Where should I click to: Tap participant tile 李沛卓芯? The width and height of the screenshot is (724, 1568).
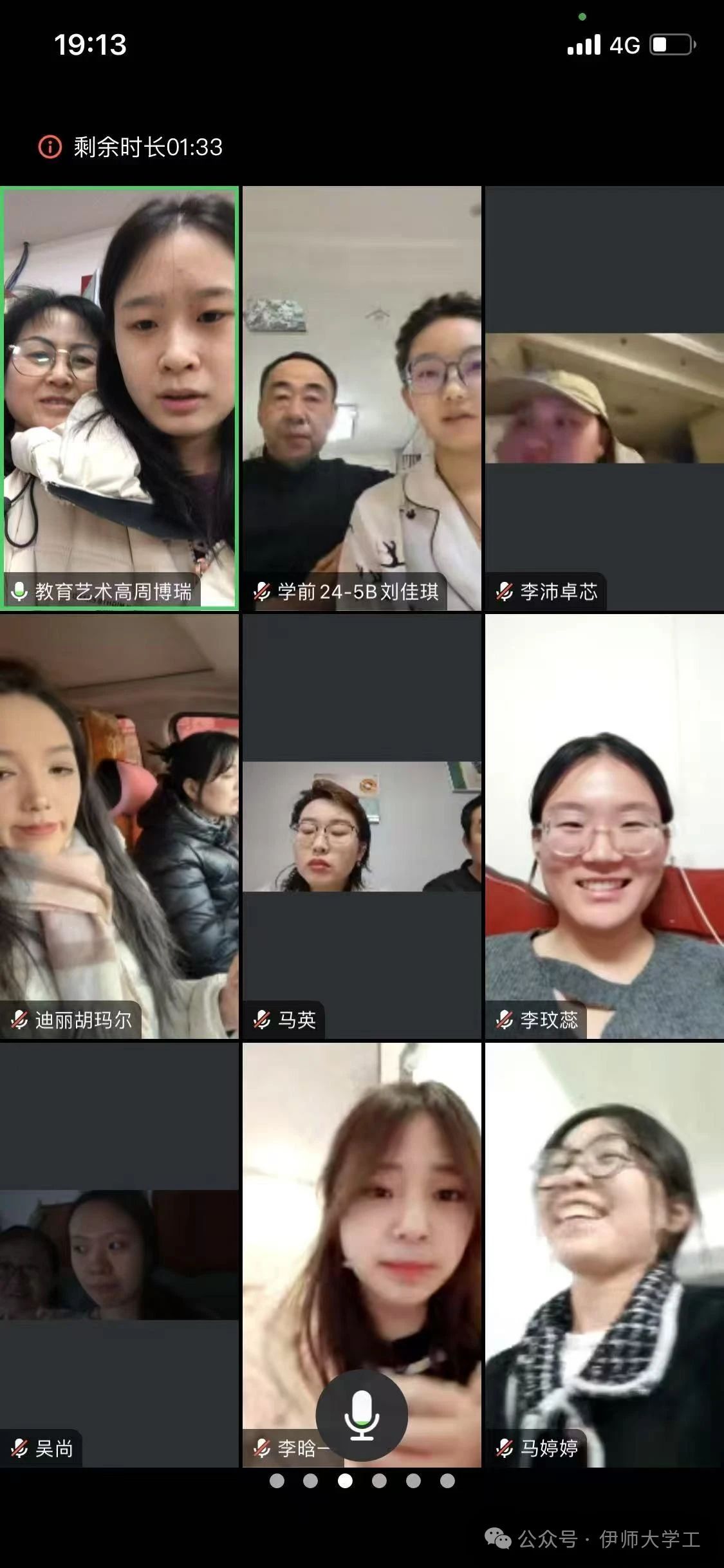click(604, 398)
